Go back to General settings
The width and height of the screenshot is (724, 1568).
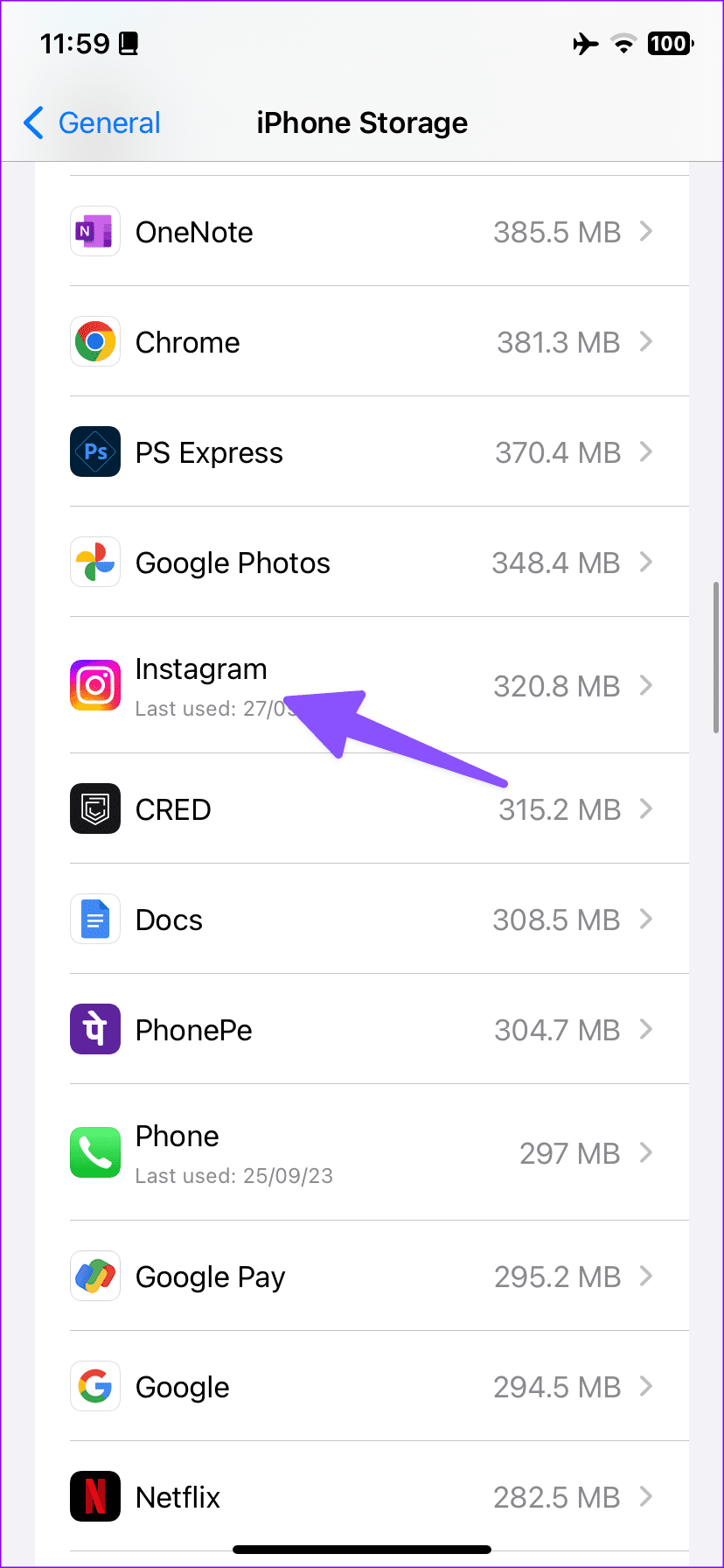93,123
